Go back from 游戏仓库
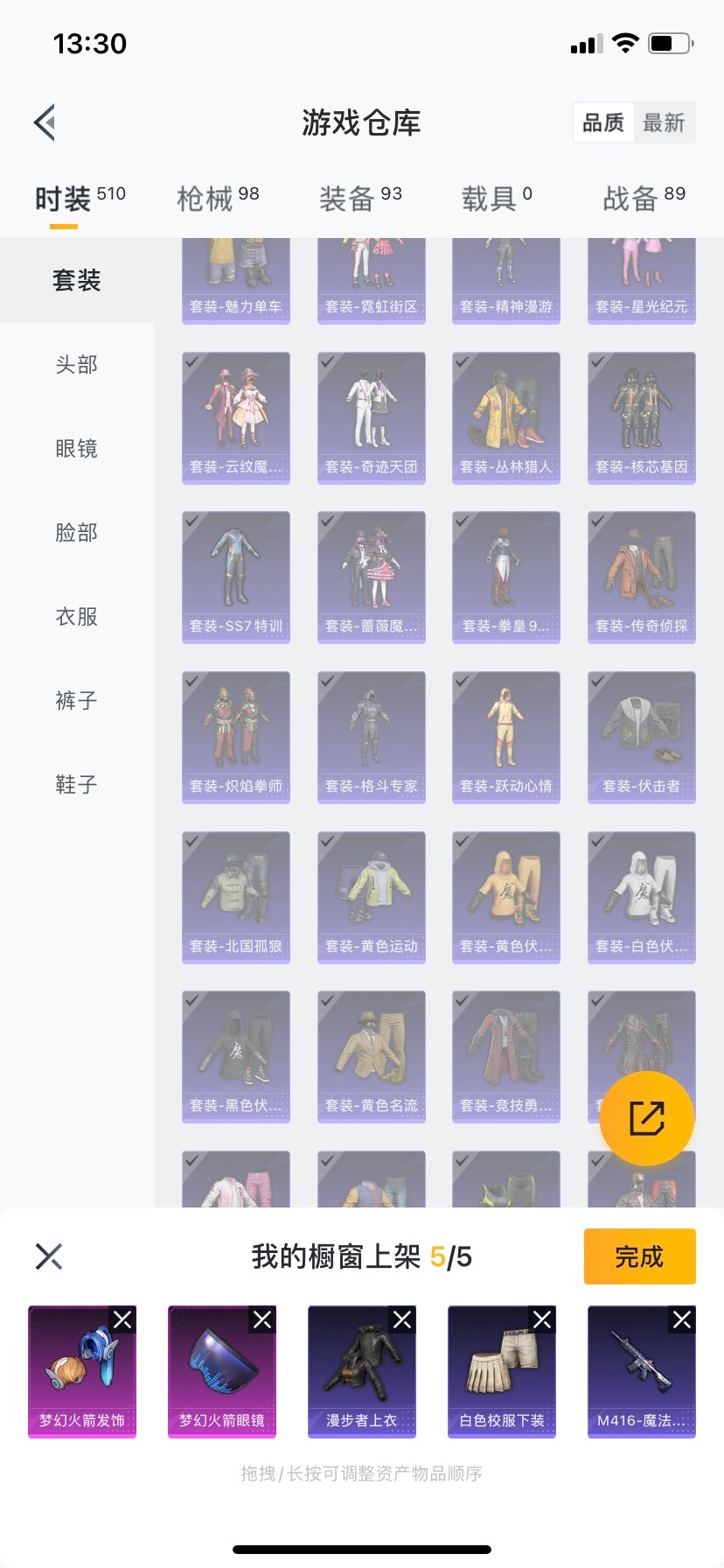 pyautogui.click(x=45, y=122)
